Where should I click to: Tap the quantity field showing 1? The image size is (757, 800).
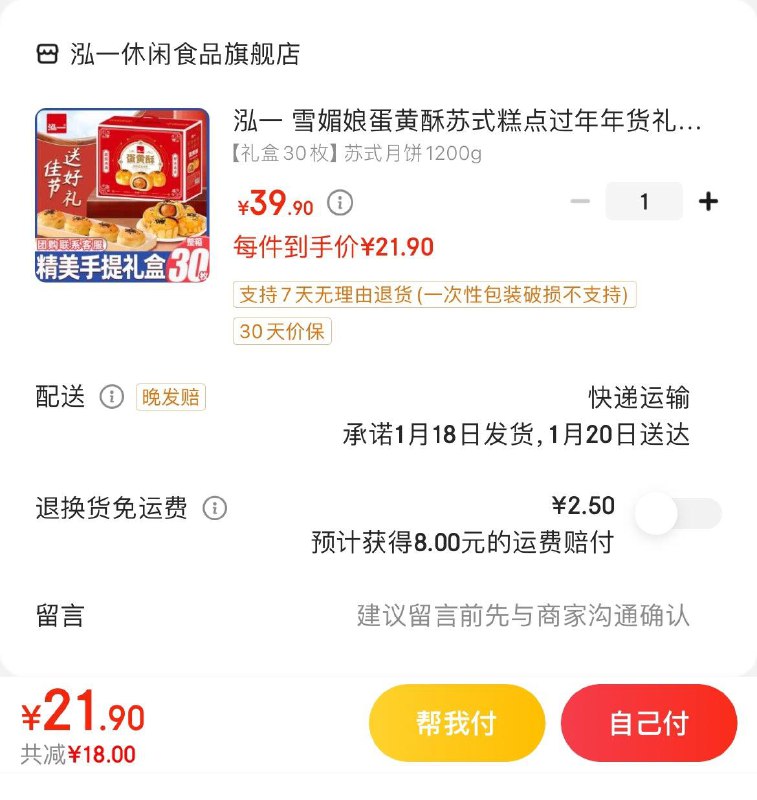tap(644, 202)
